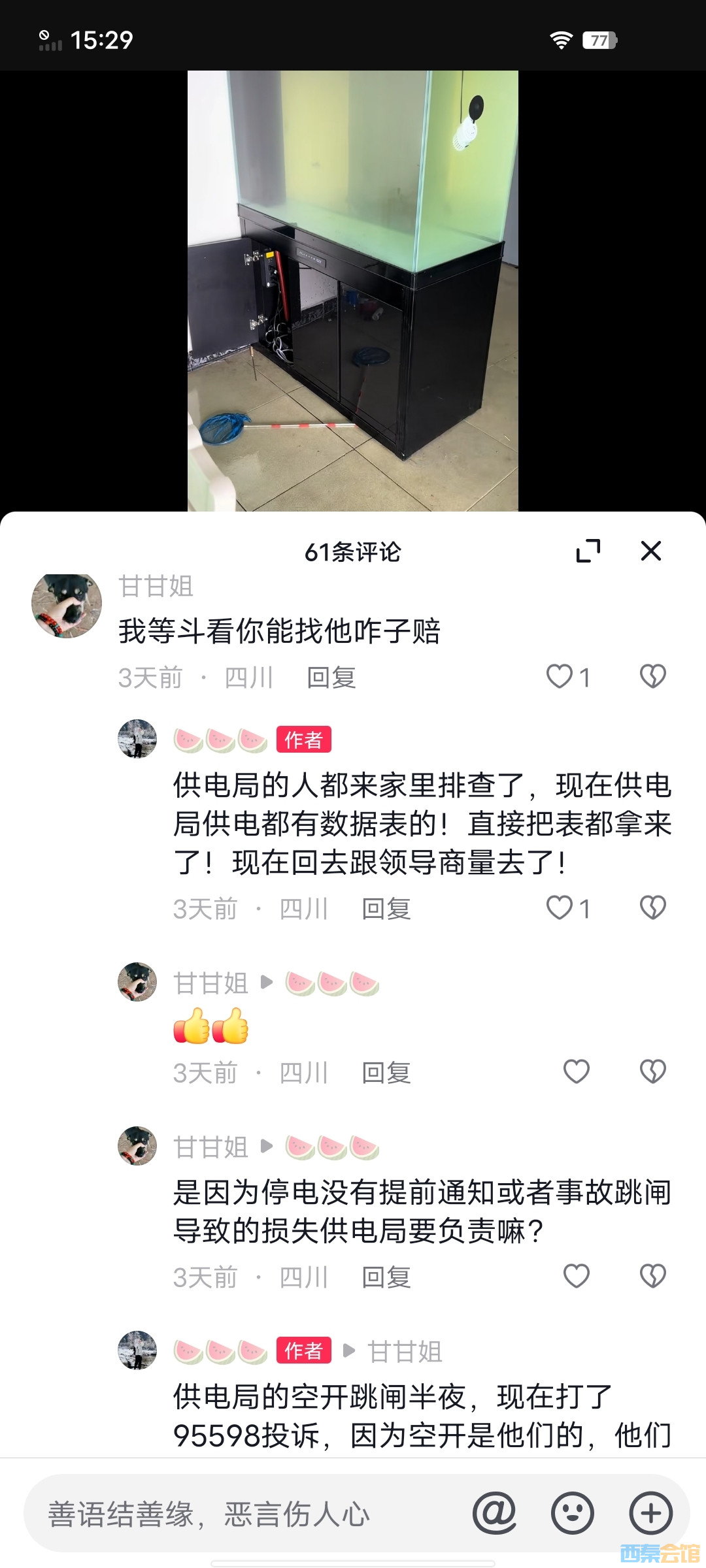Reply to author's comment about 数据表
706x1568 pixels.
click(x=386, y=909)
